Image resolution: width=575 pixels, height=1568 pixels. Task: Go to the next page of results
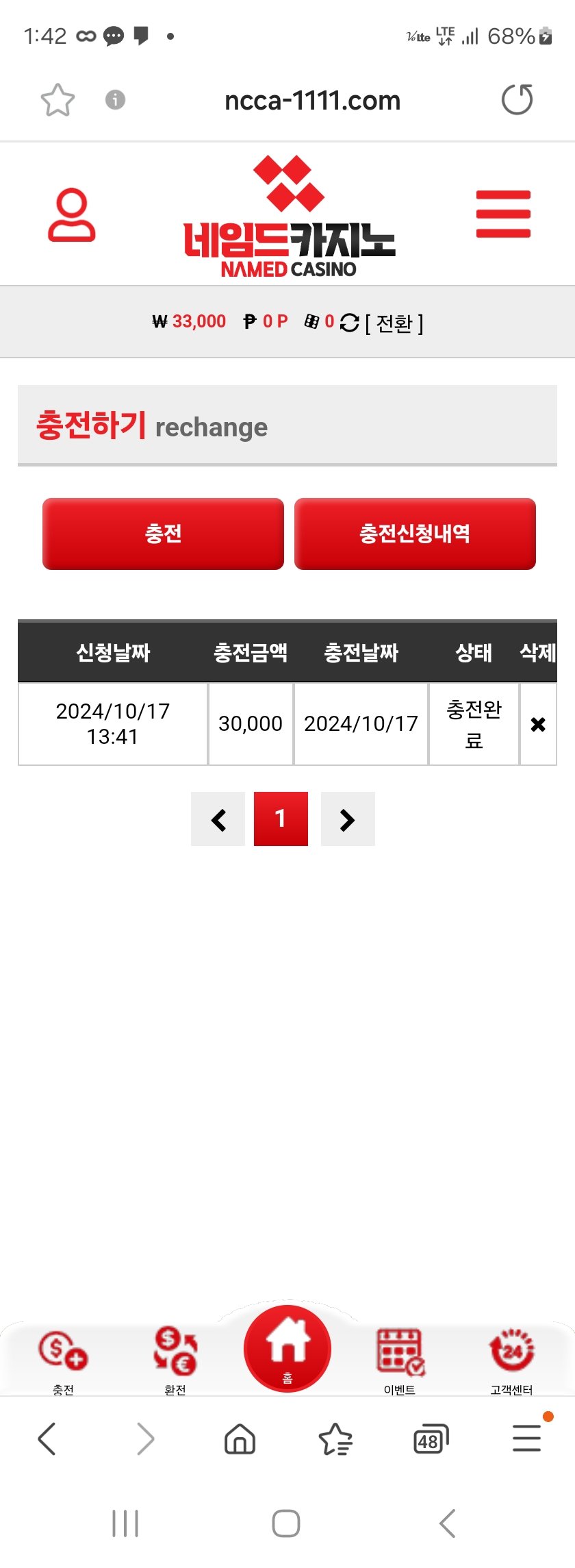coord(348,819)
